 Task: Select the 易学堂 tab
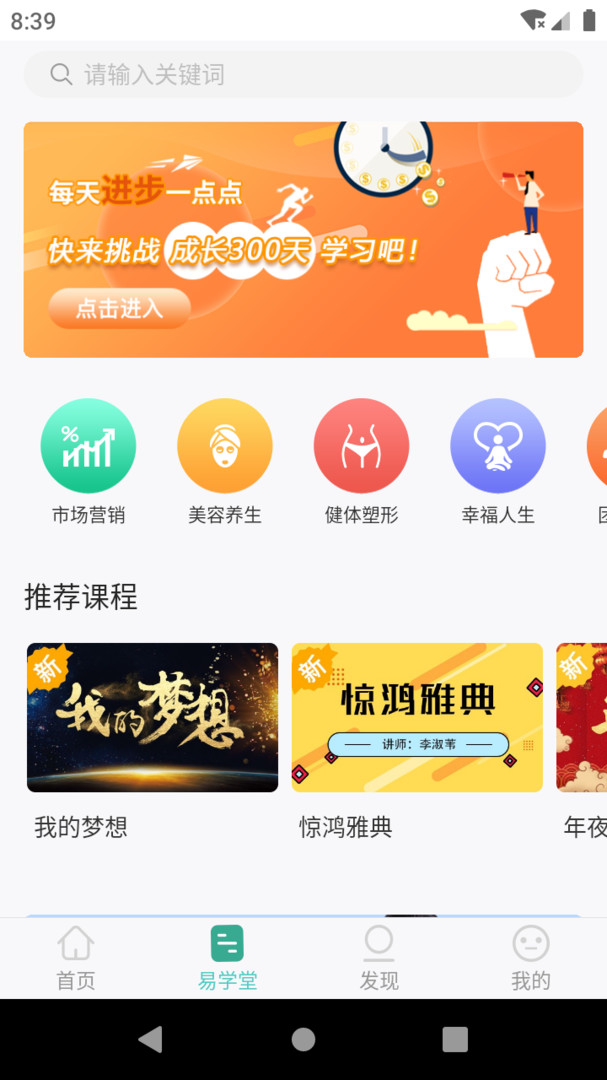(x=227, y=958)
